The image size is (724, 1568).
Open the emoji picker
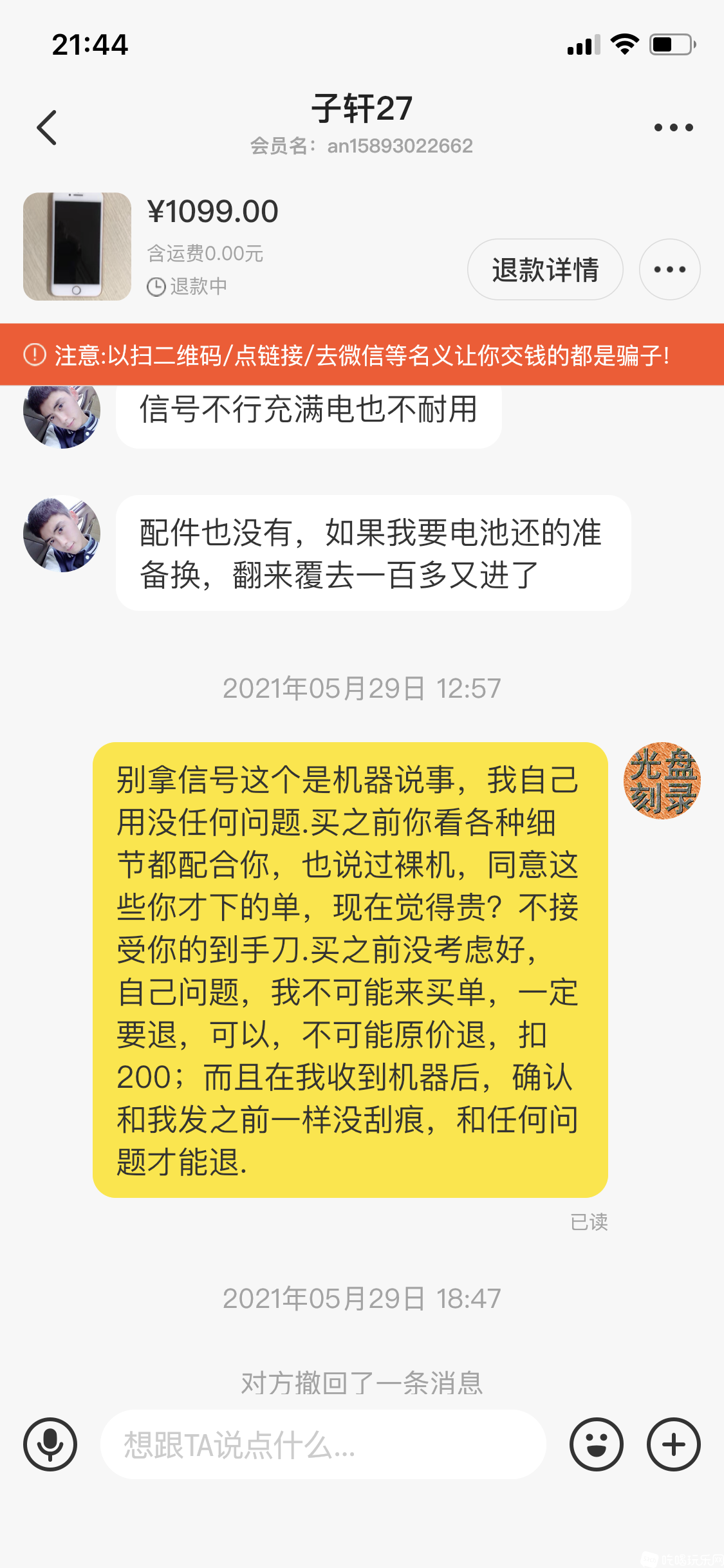click(596, 1444)
